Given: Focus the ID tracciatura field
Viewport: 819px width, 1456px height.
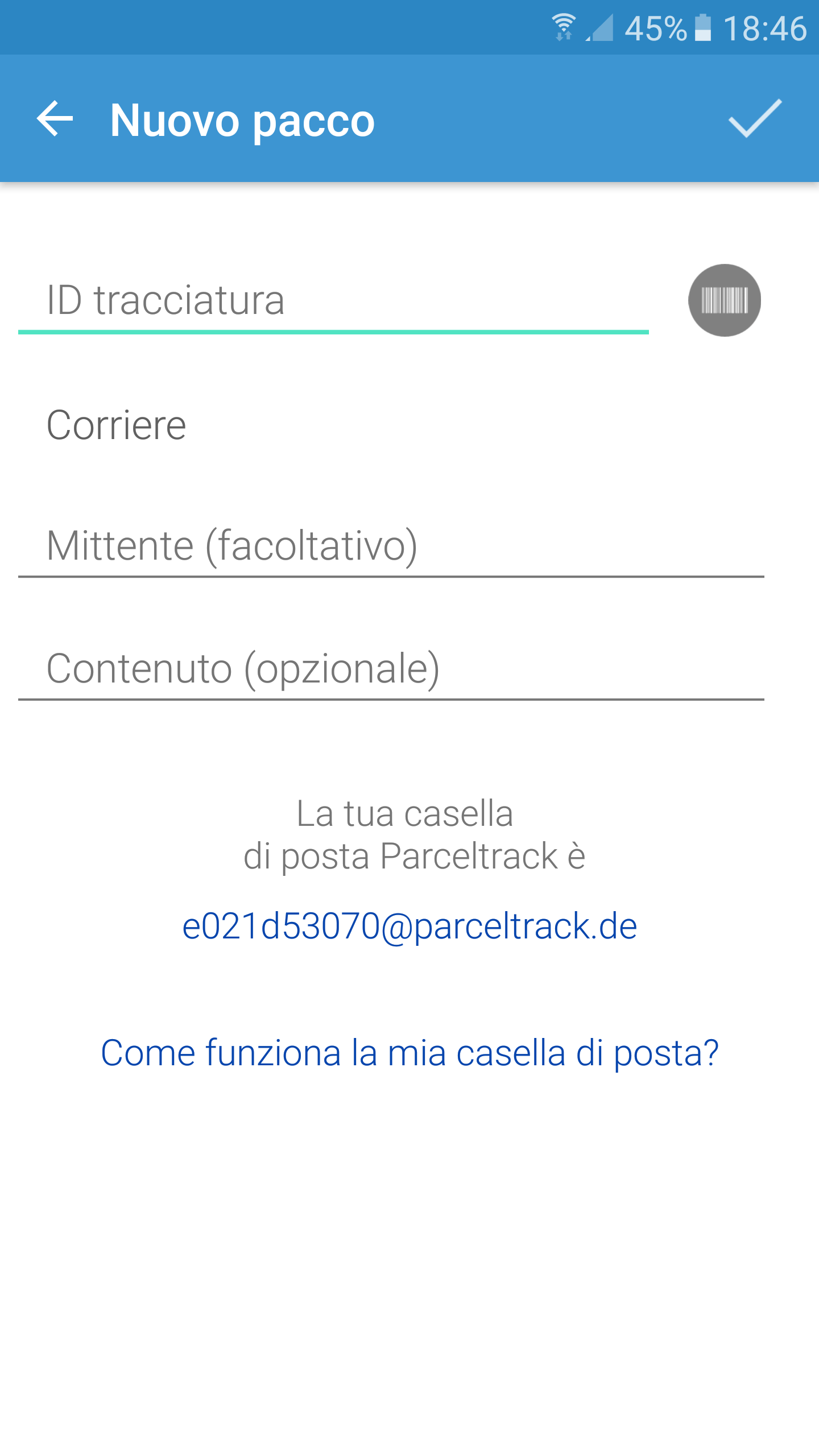Looking at the screenshot, I should (333, 301).
